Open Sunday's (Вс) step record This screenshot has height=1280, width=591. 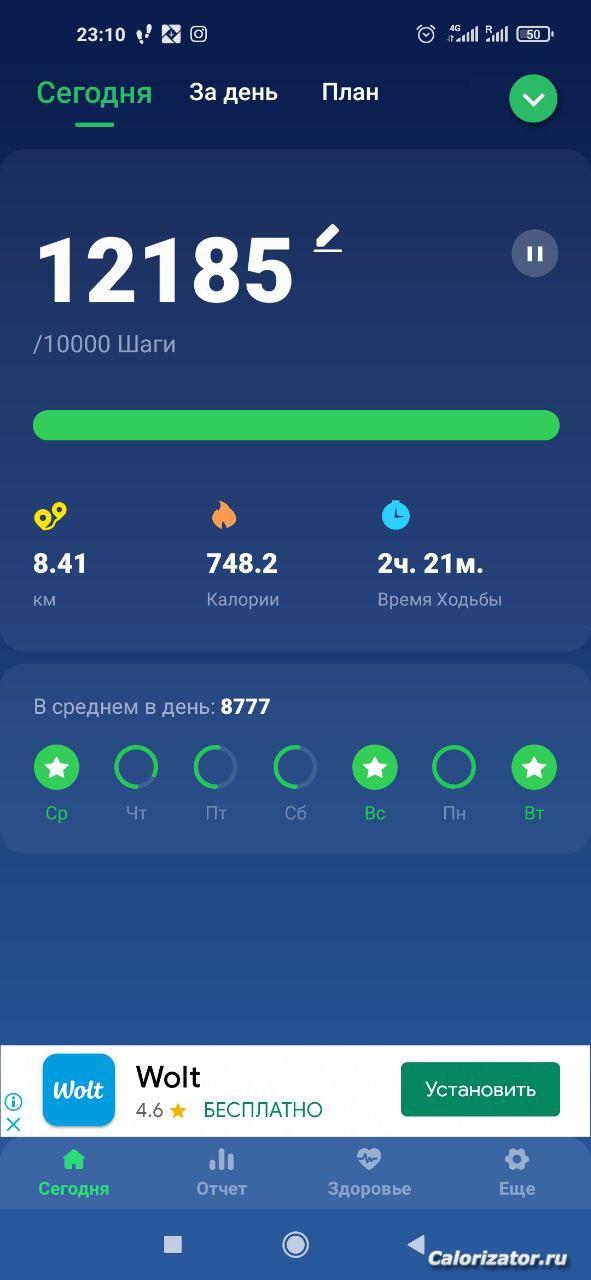[x=375, y=768]
